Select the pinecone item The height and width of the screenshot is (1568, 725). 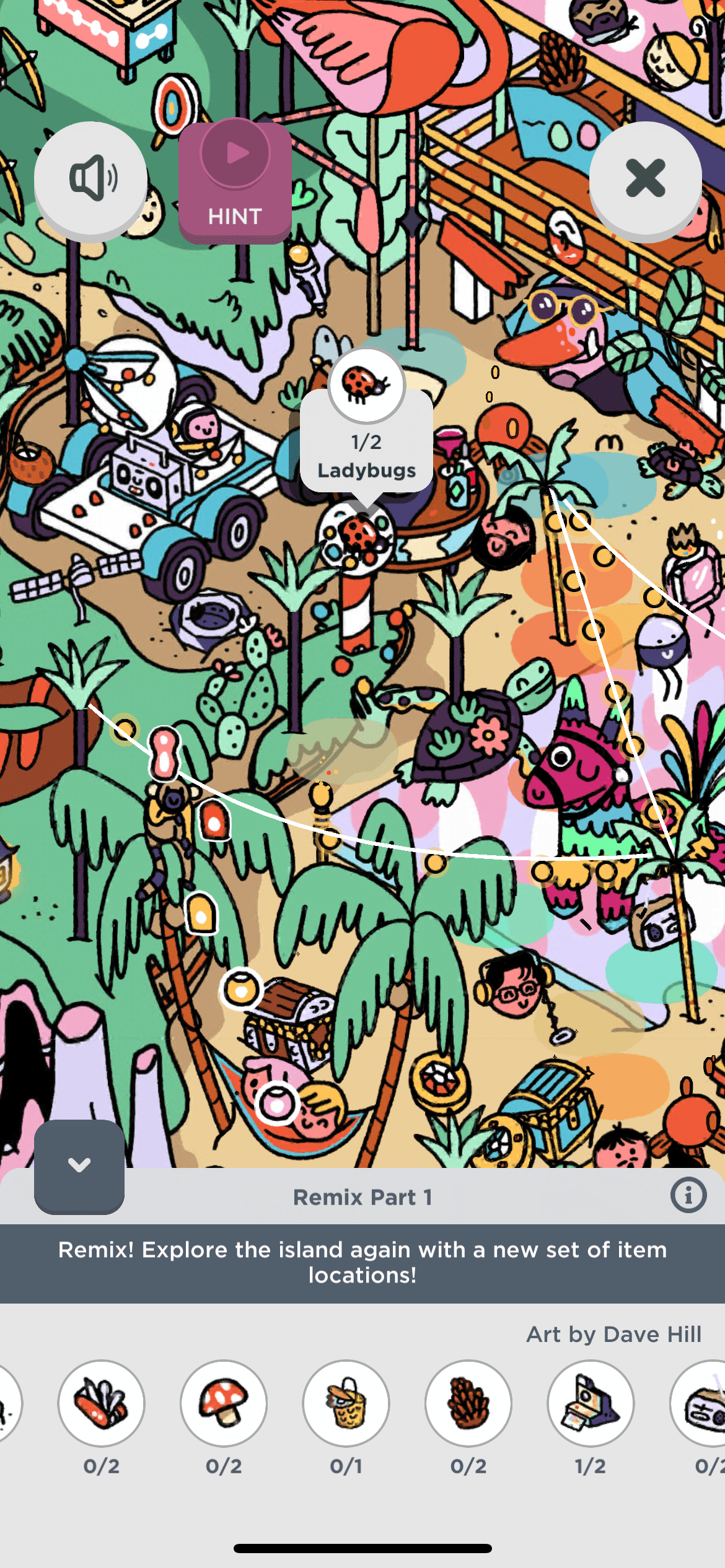click(468, 1403)
